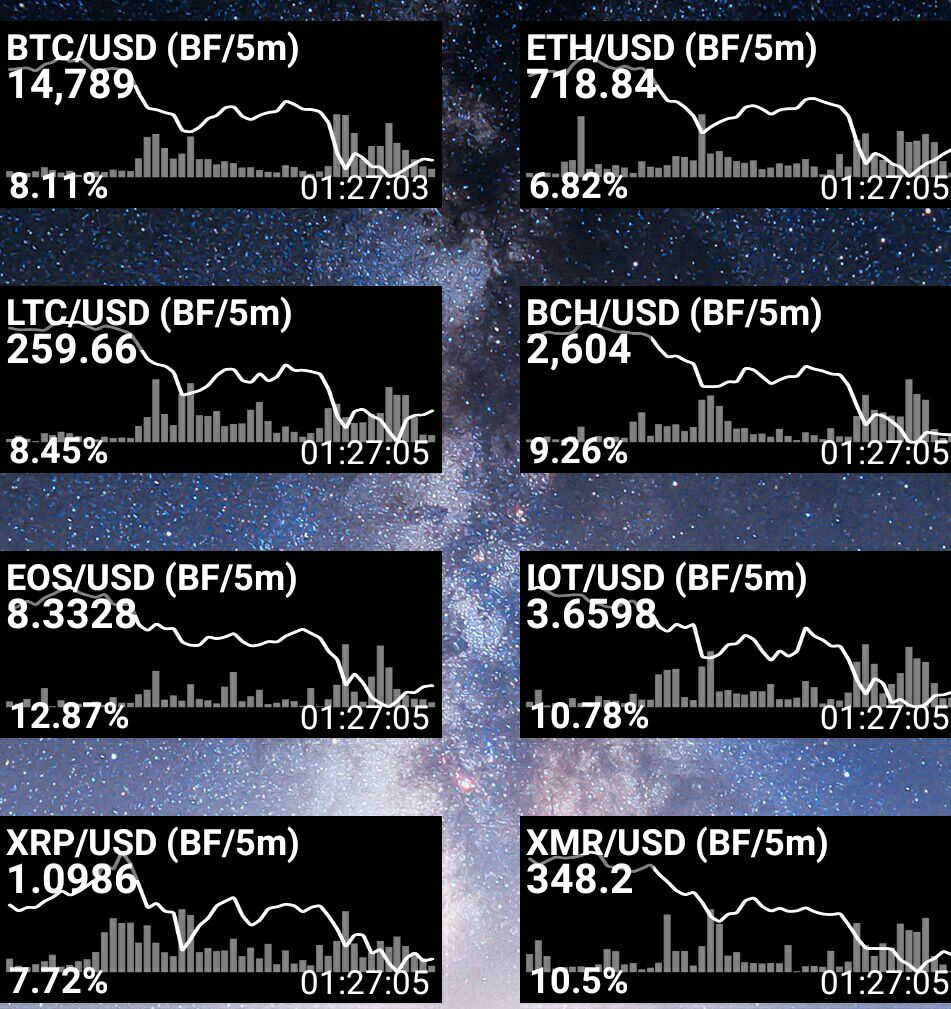
Task: Tap the BCH/USD chart widget
Action: [x=735, y=380]
